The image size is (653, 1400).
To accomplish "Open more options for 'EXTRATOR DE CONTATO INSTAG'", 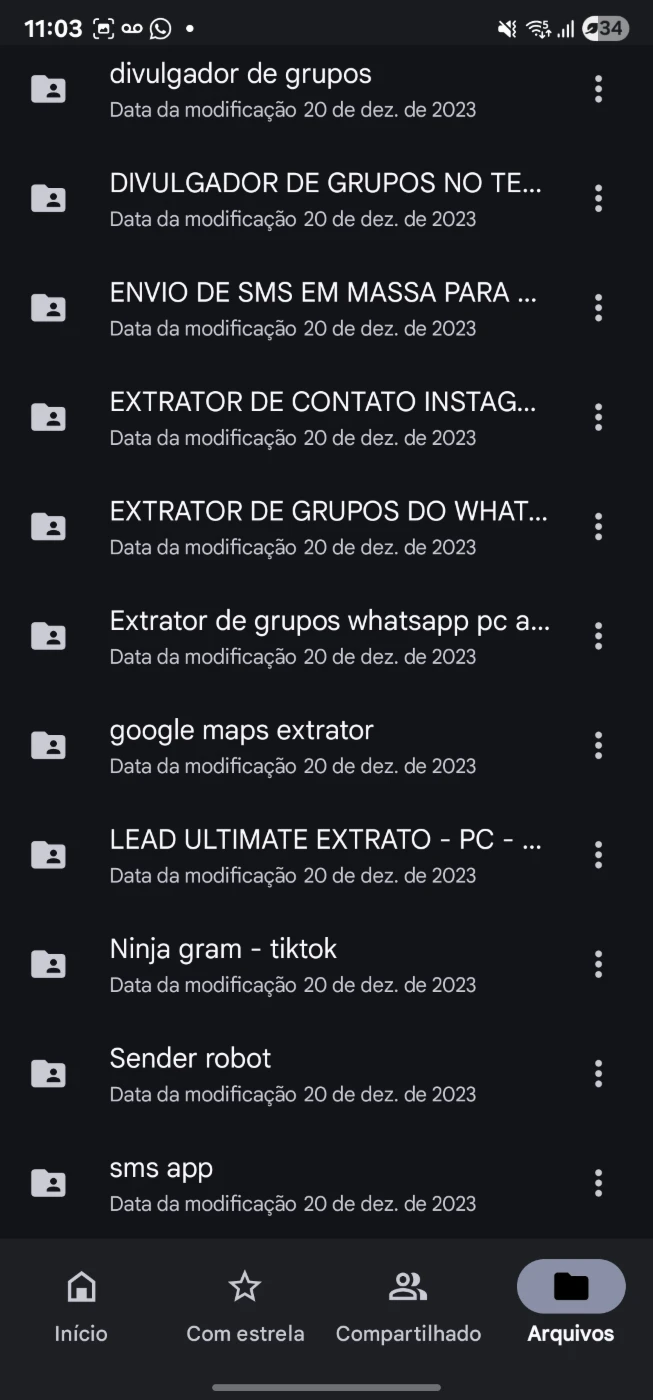I will (x=598, y=417).
